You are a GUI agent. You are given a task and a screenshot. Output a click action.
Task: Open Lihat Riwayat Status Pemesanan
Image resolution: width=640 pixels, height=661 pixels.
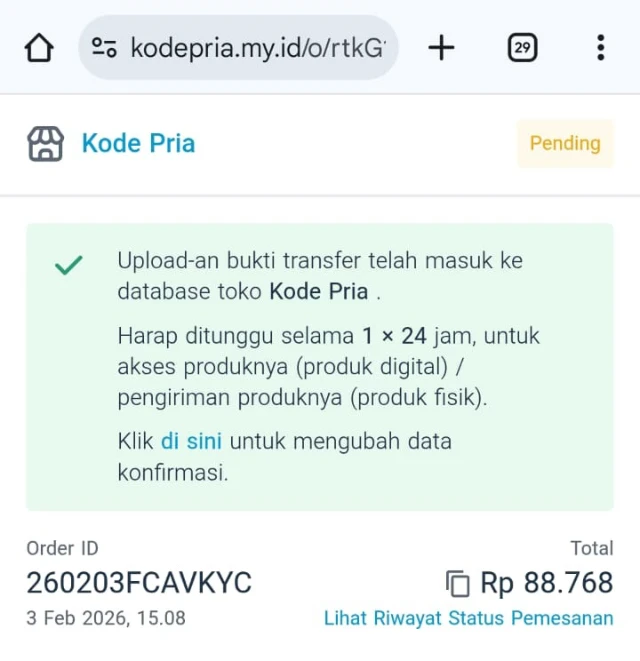coord(468,618)
